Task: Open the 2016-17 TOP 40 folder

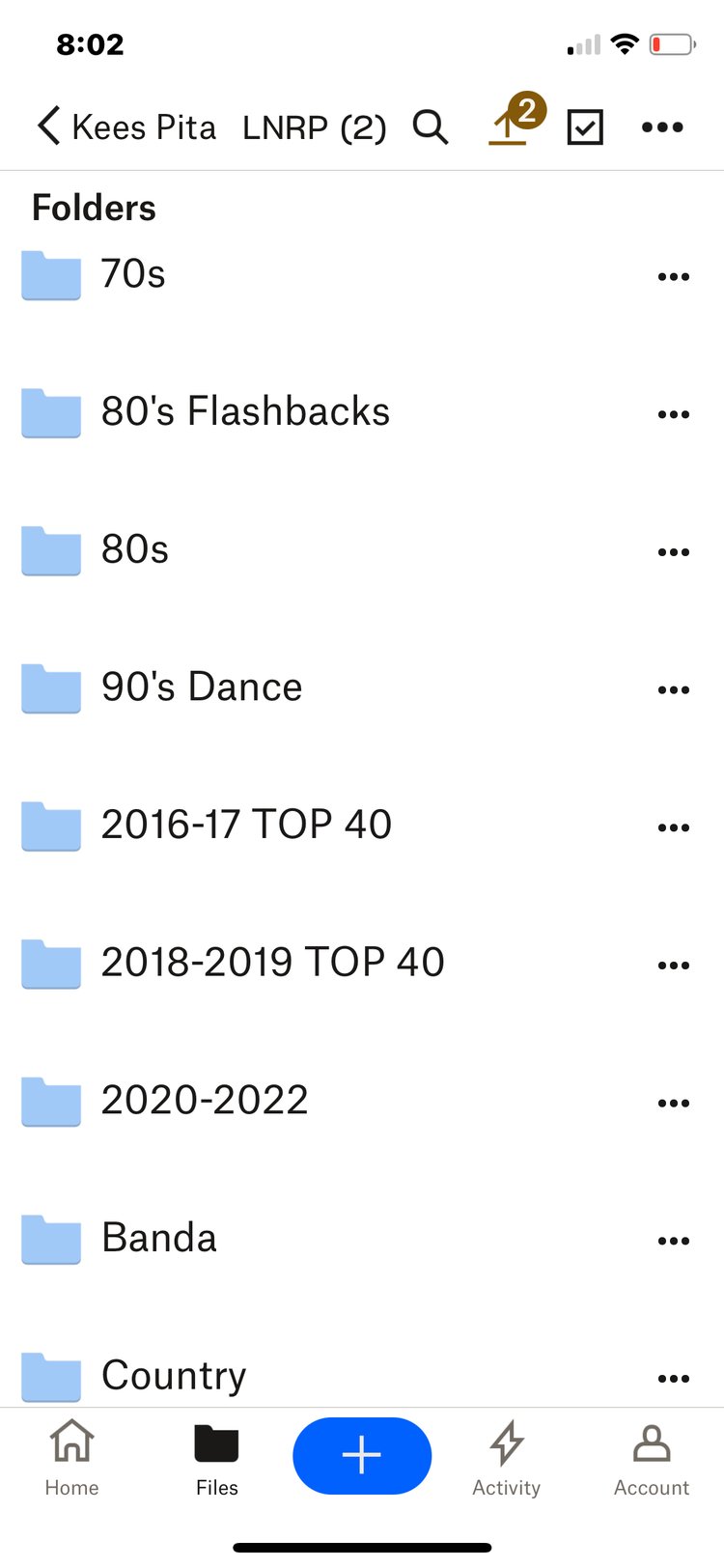Action: tap(362, 826)
